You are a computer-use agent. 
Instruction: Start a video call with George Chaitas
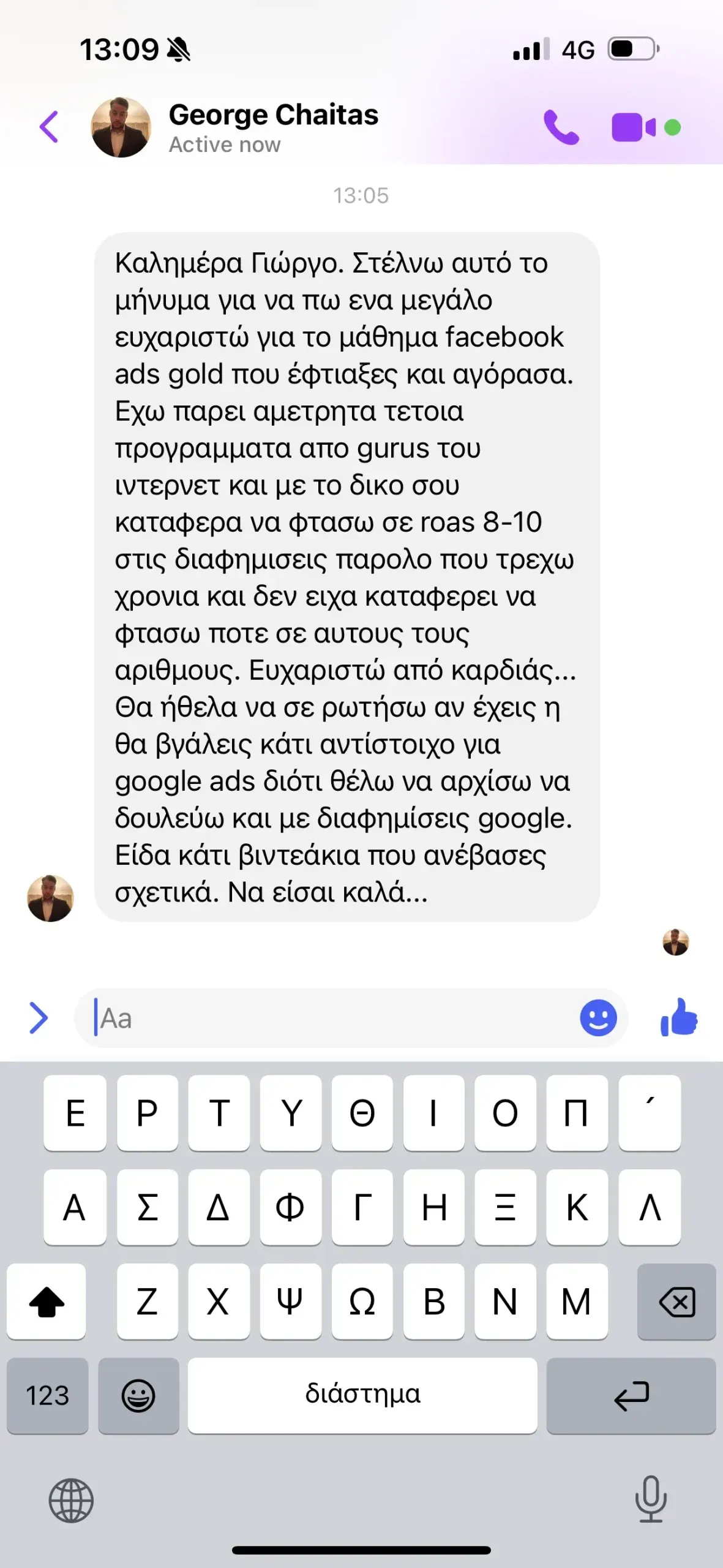click(634, 127)
